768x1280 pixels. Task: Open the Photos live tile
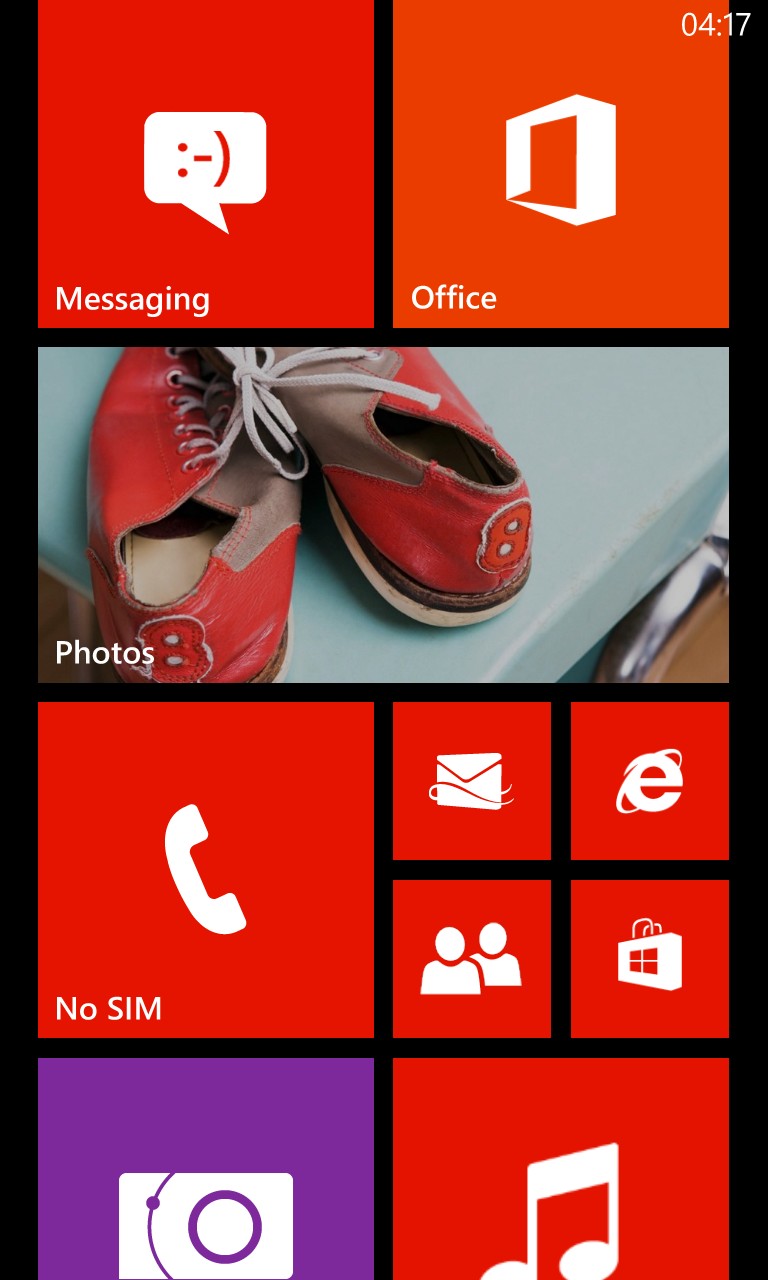tap(383, 515)
